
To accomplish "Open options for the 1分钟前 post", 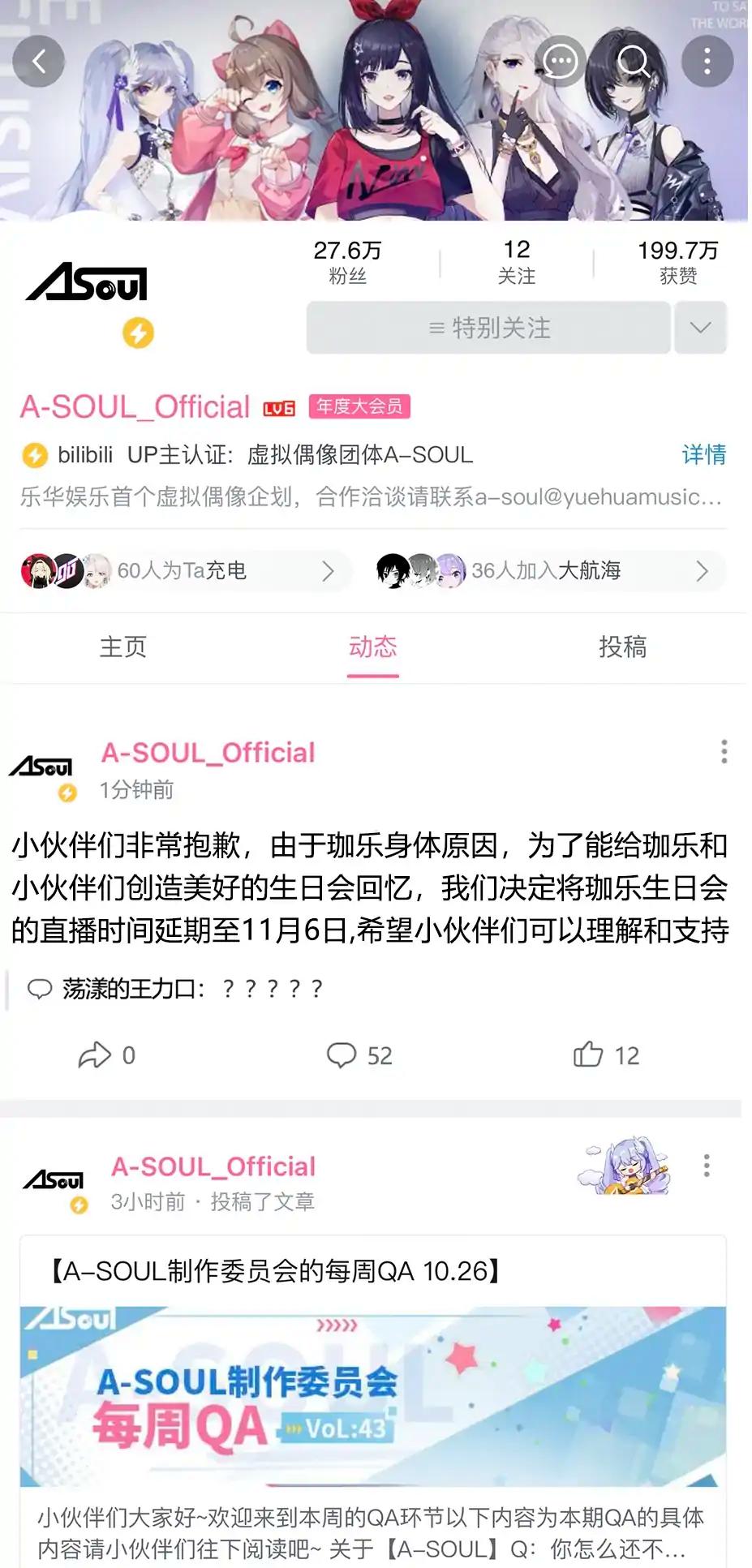I will click(724, 752).
